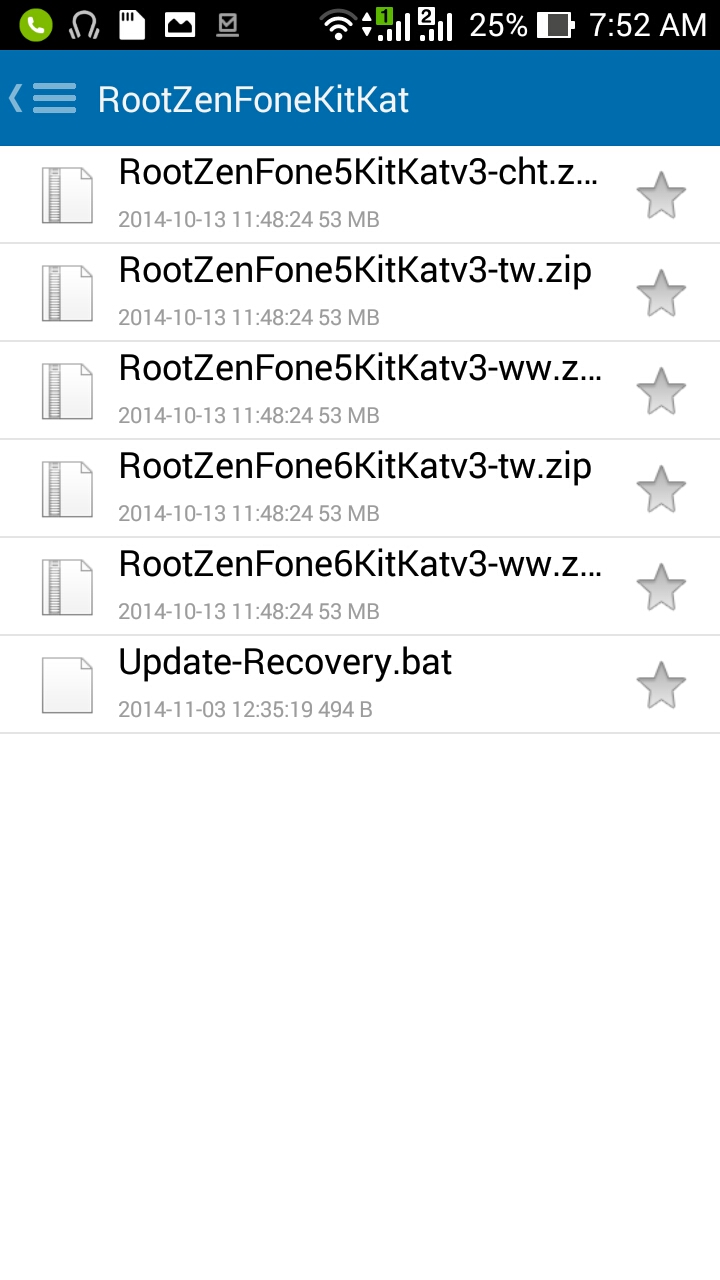Open the navigation drawer menu
This screenshot has height=1280, width=720.
coord(43,98)
